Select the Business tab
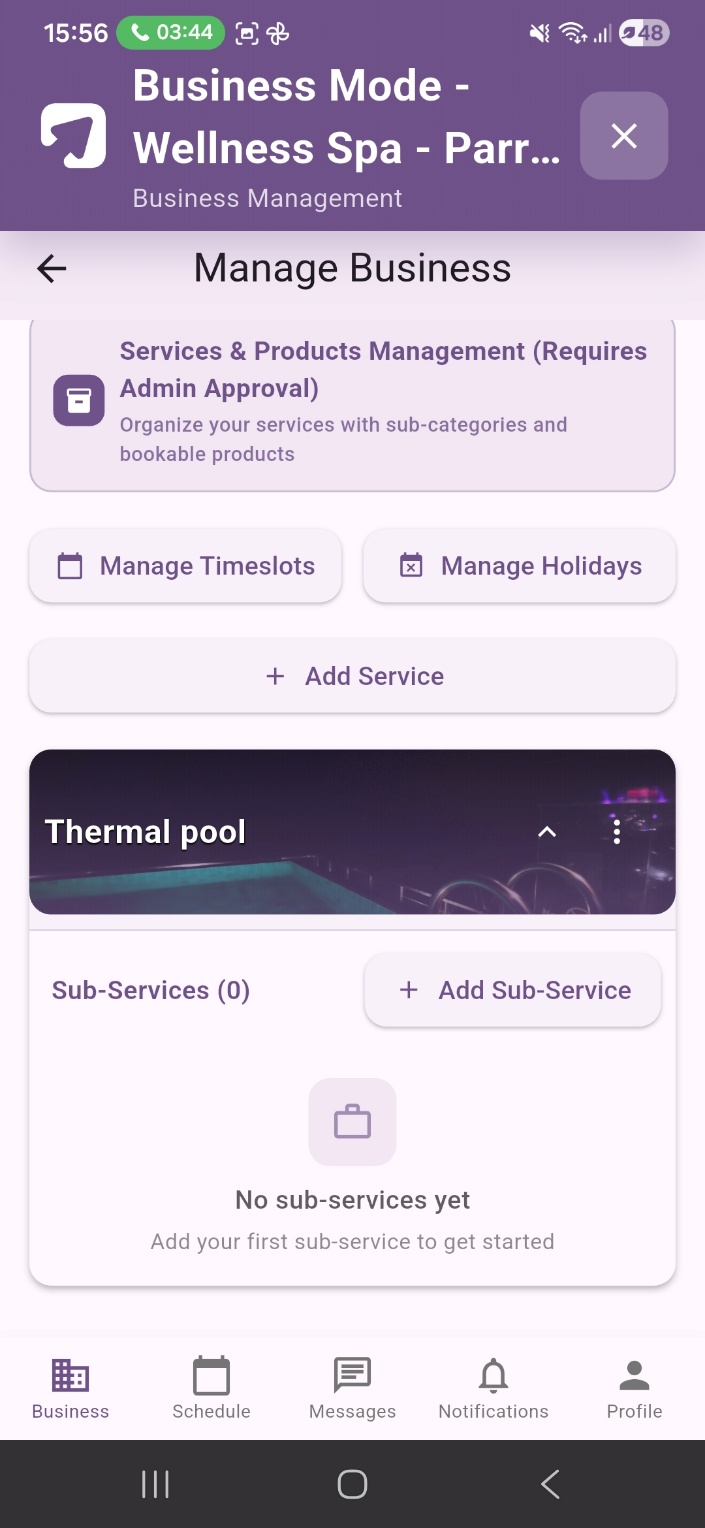The height and width of the screenshot is (1528, 705). coord(70,1389)
